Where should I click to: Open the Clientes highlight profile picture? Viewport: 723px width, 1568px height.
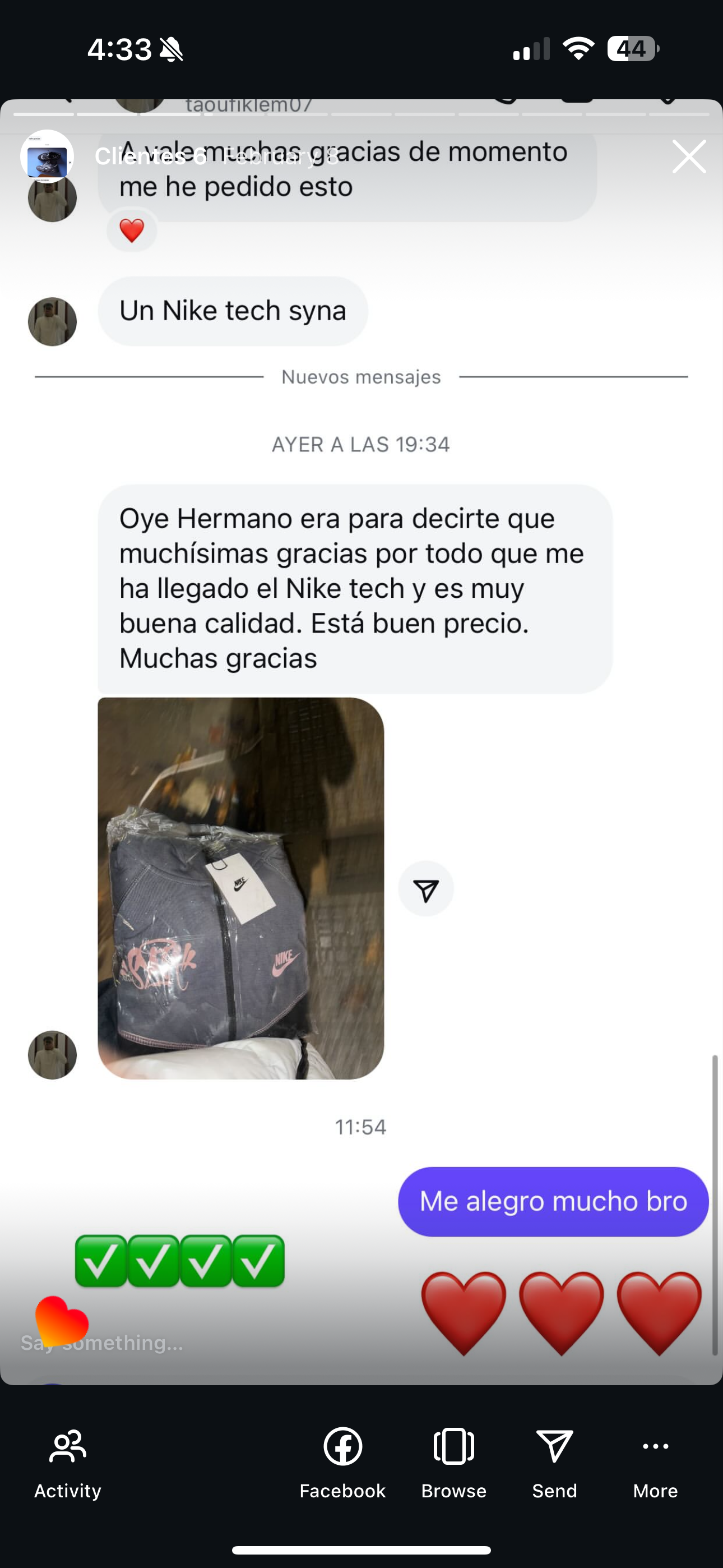(x=47, y=156)
